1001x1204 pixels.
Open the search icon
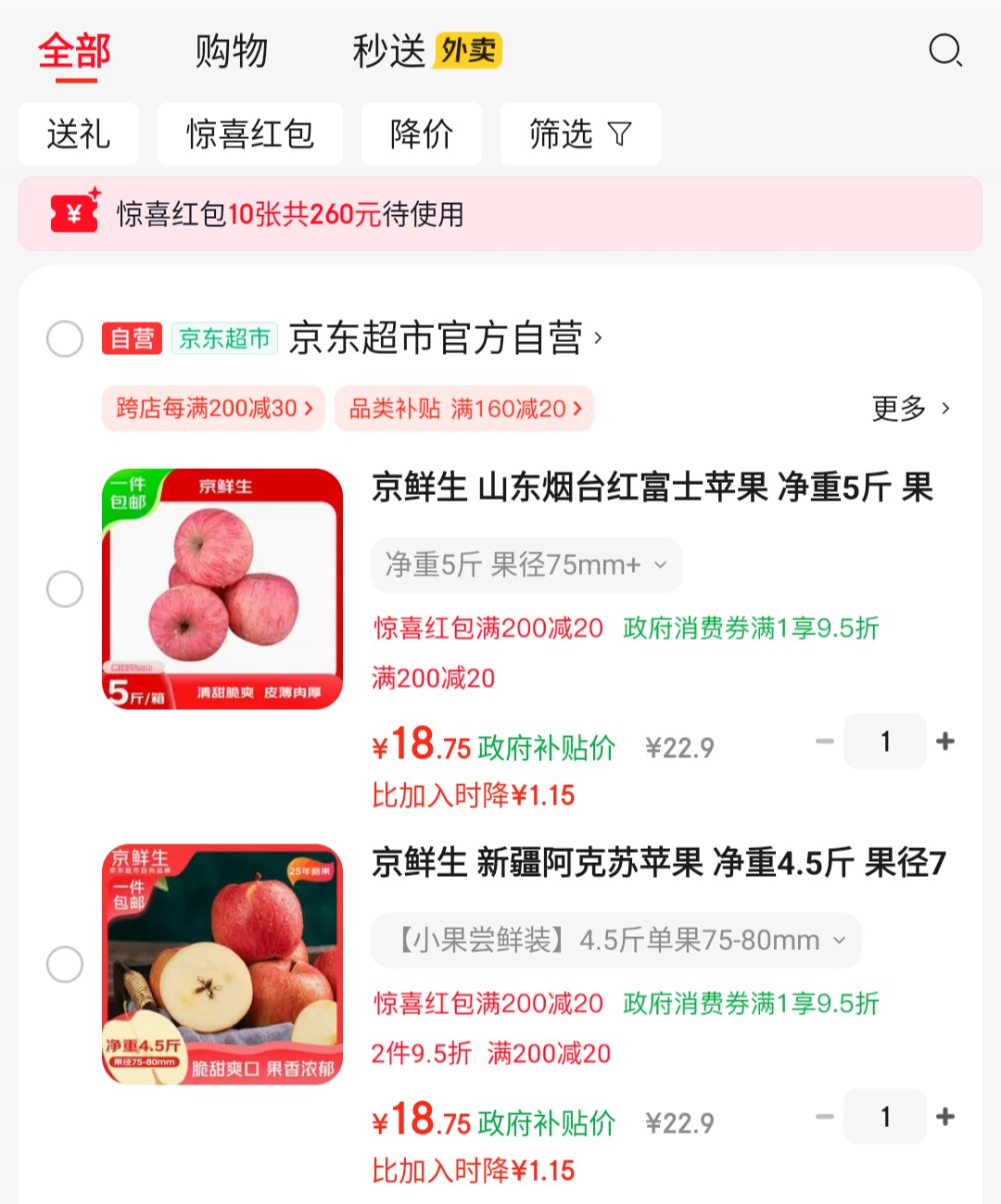945,50
